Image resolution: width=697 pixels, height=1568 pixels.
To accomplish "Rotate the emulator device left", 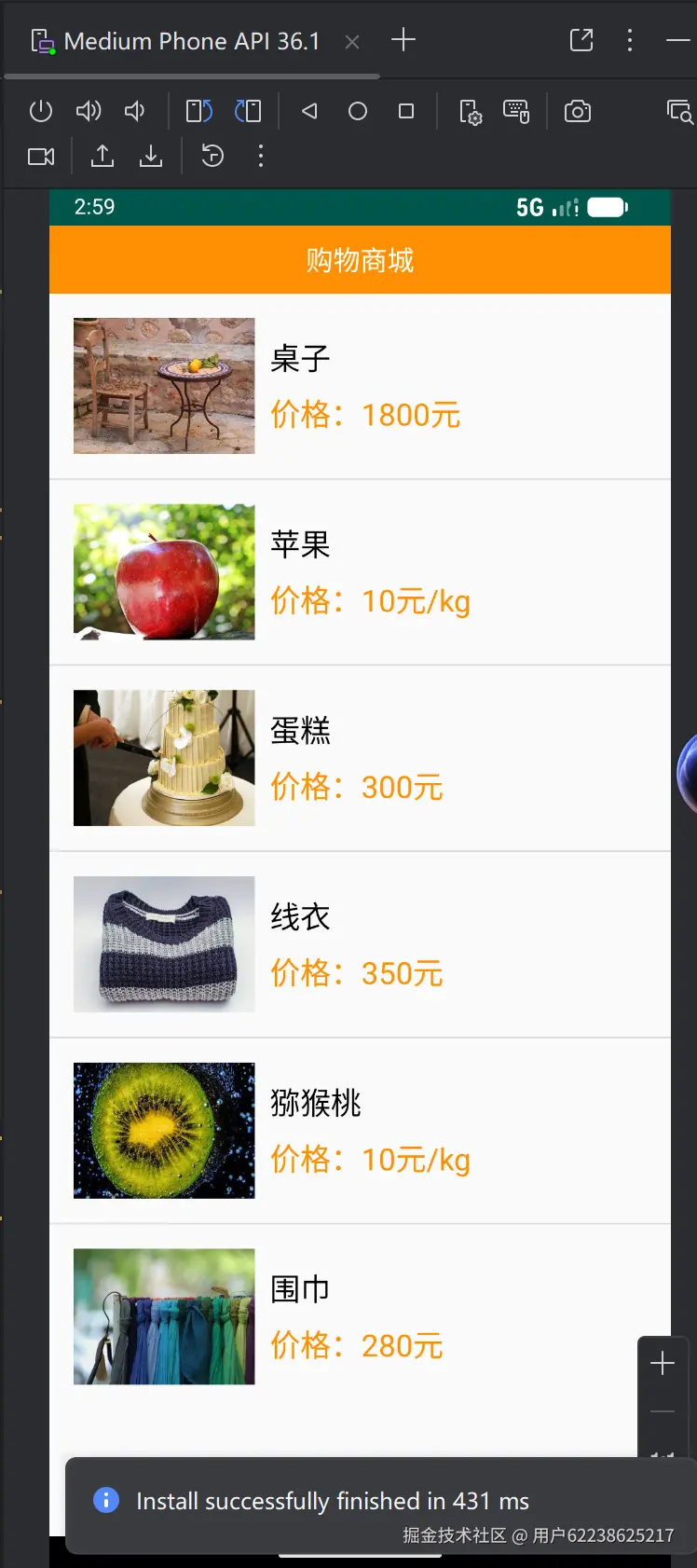I will click(199, 112).
